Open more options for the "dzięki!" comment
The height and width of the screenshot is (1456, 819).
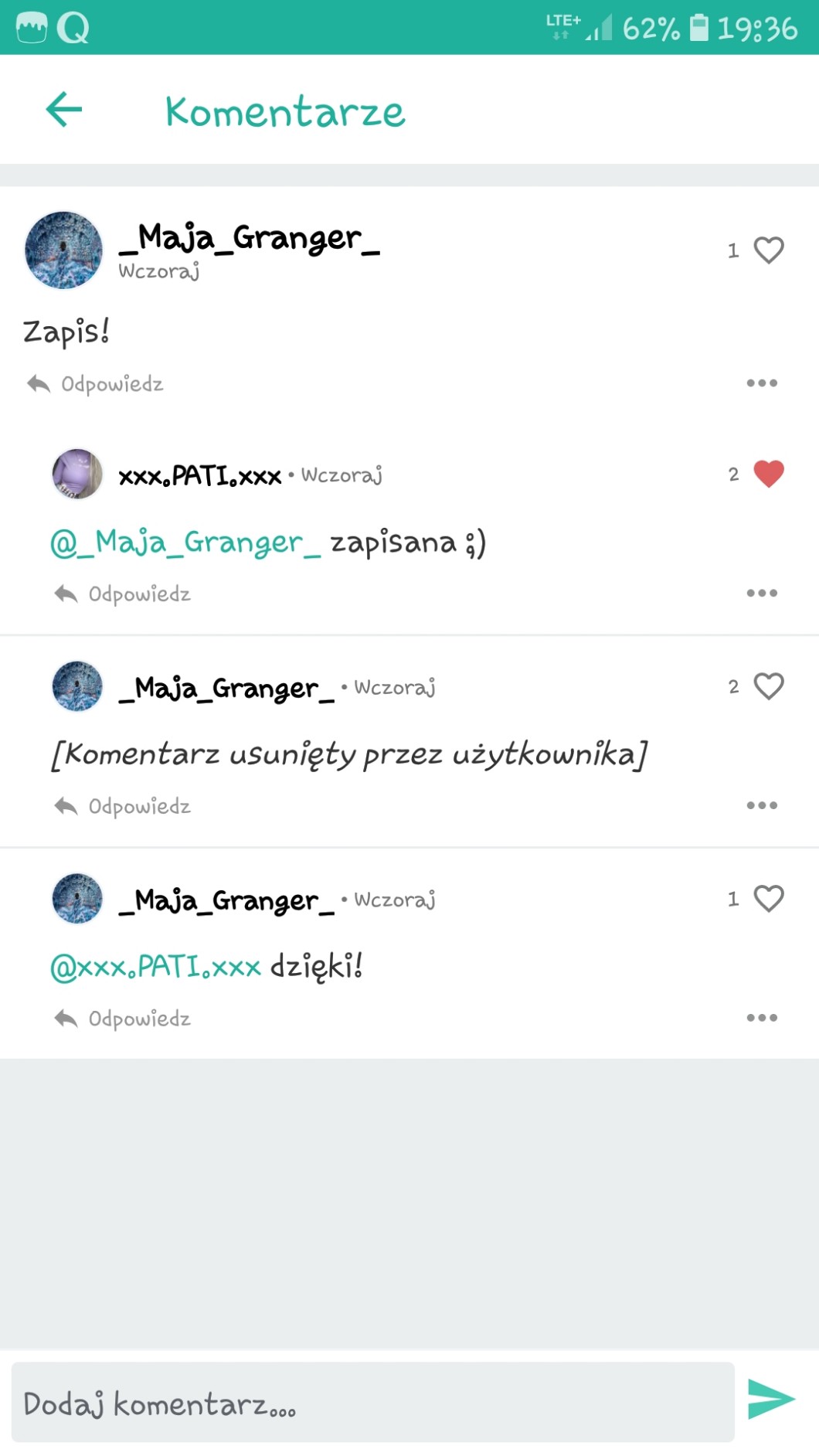(x=761, y=1018)
